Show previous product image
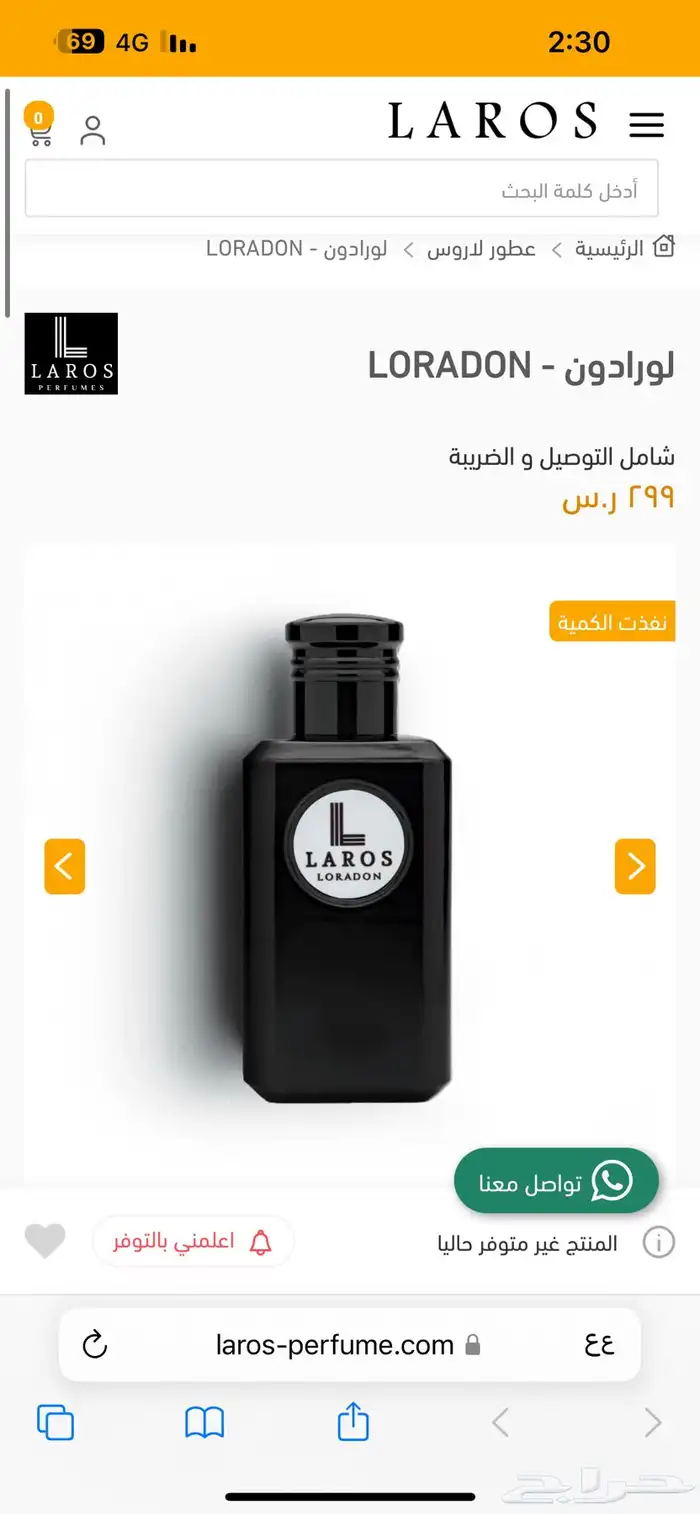 click(65, 866)
